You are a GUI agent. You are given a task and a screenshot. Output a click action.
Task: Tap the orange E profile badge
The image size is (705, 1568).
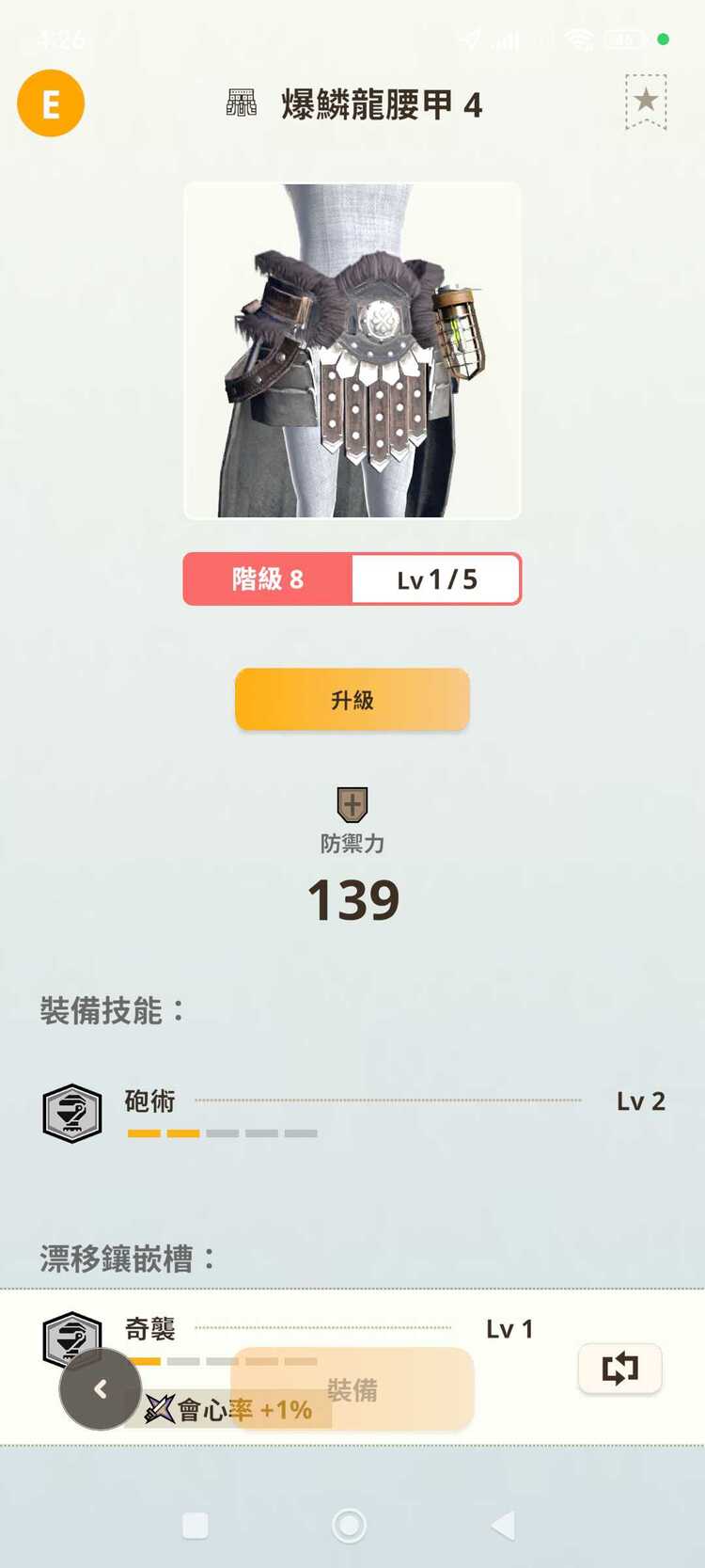(51, 103)
